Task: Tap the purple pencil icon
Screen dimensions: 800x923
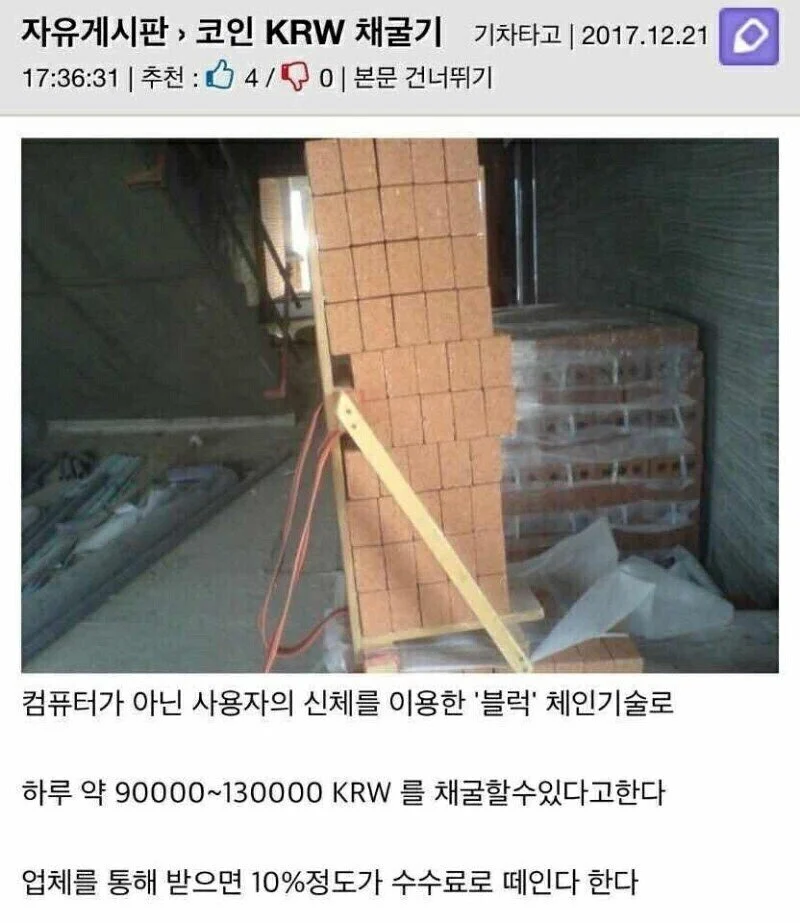Action: [x=748, y=37]
